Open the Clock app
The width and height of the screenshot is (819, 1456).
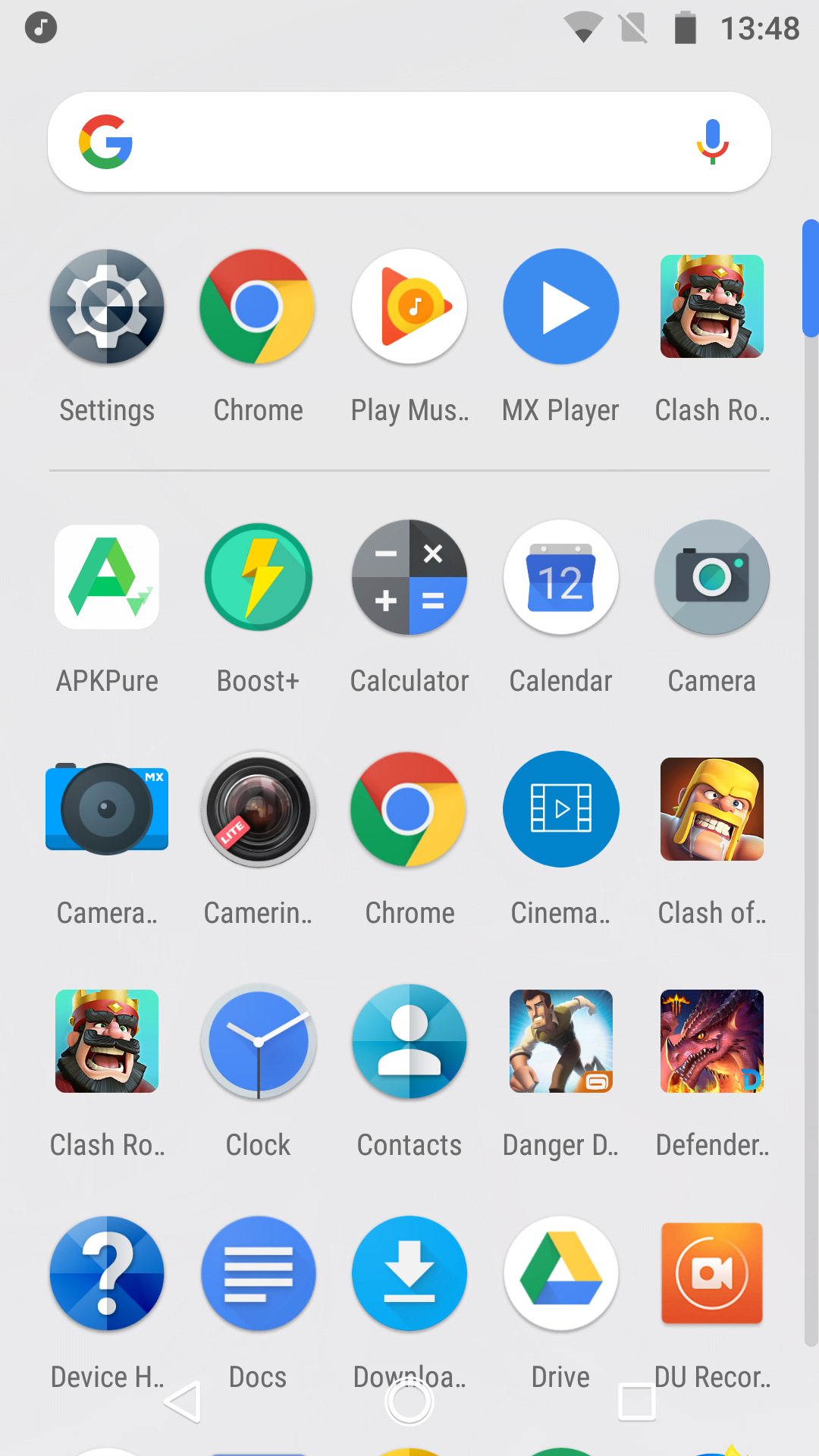(258, 1041)
